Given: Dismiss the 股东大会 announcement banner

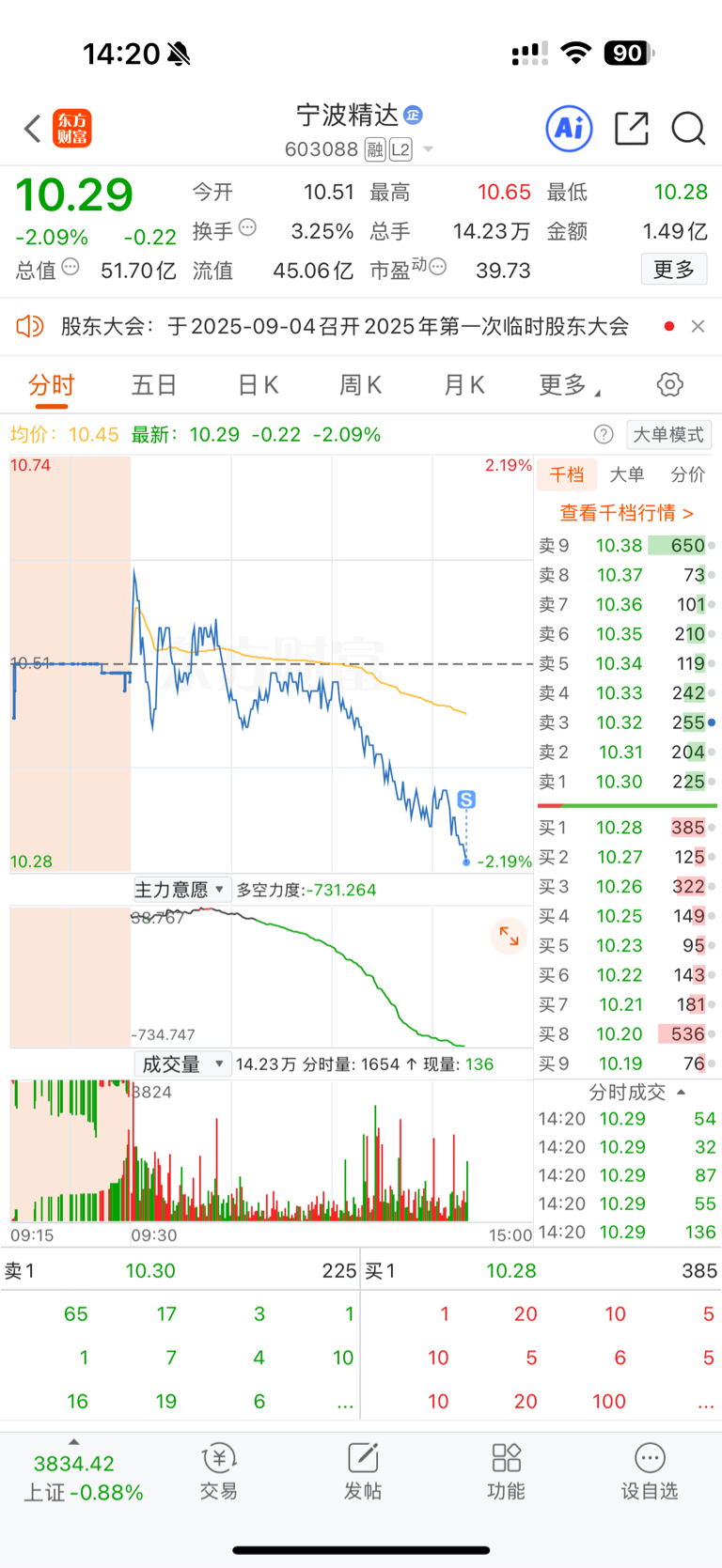Looking at the screenshot, I should click(x=698, y=326).
